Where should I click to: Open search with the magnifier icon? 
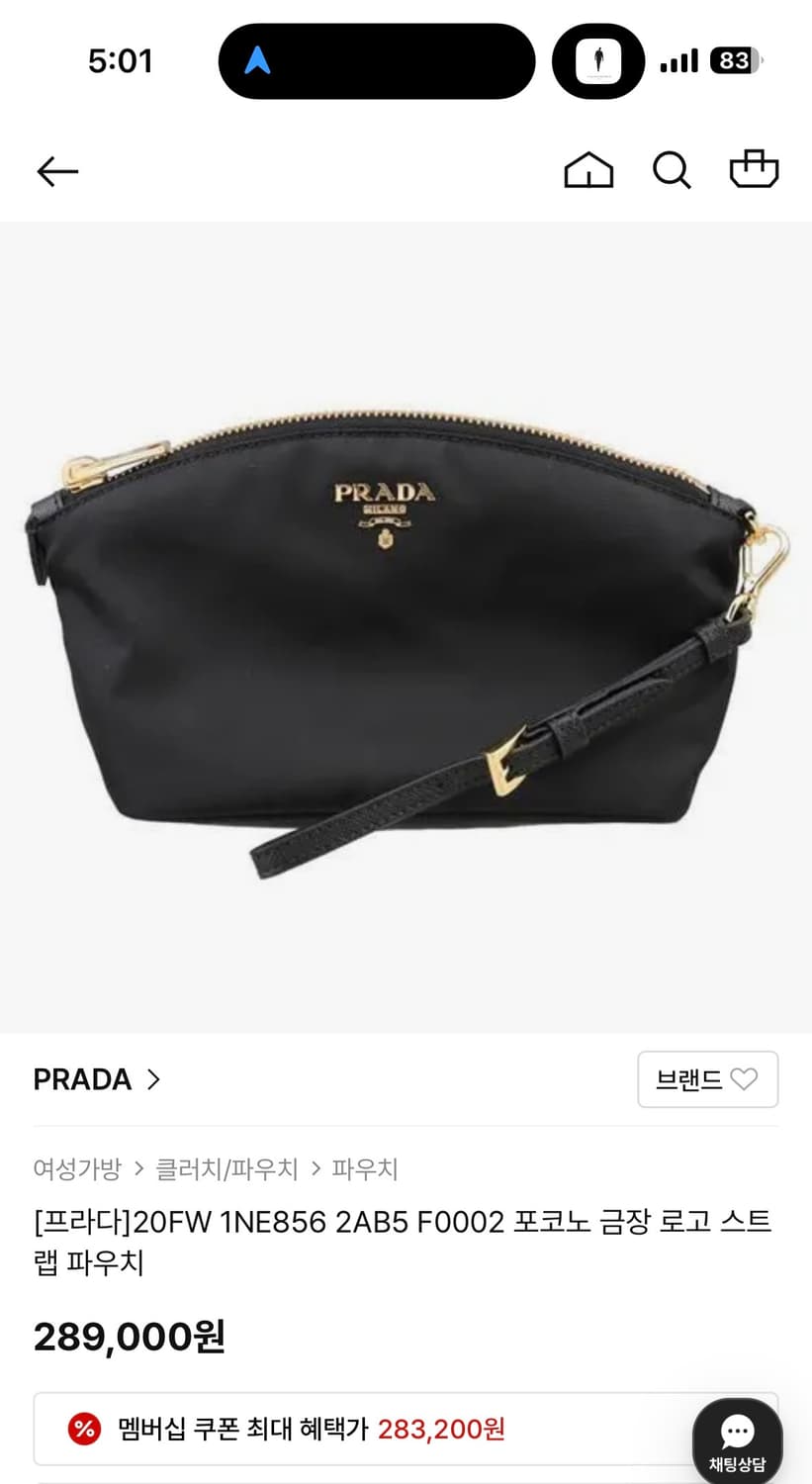tap(672, 170)
